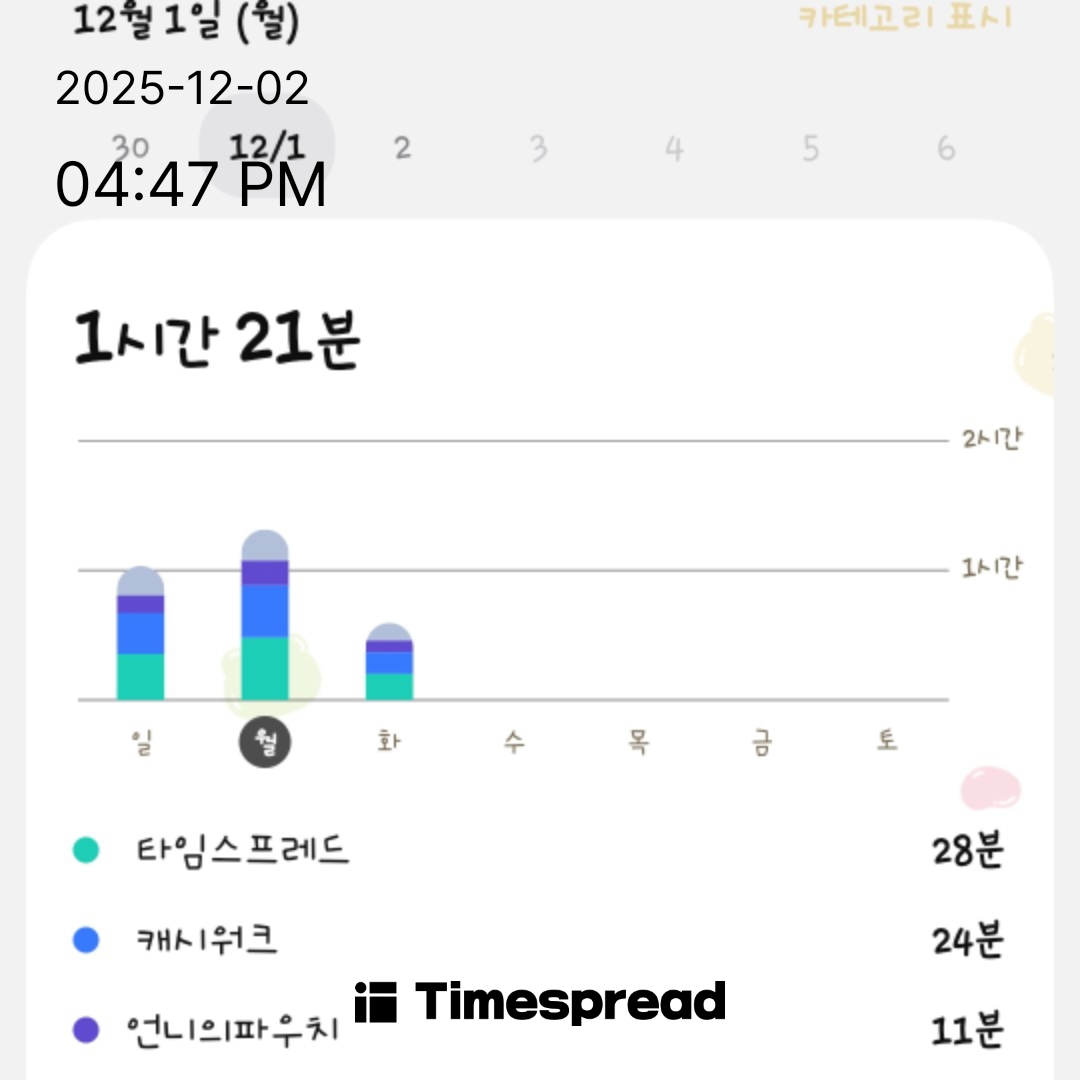Image resolution: width=1080 pixels, height=1080 pixels.
Task: Select the highlighted 12/1 date
Action: (x=266, y=148)
